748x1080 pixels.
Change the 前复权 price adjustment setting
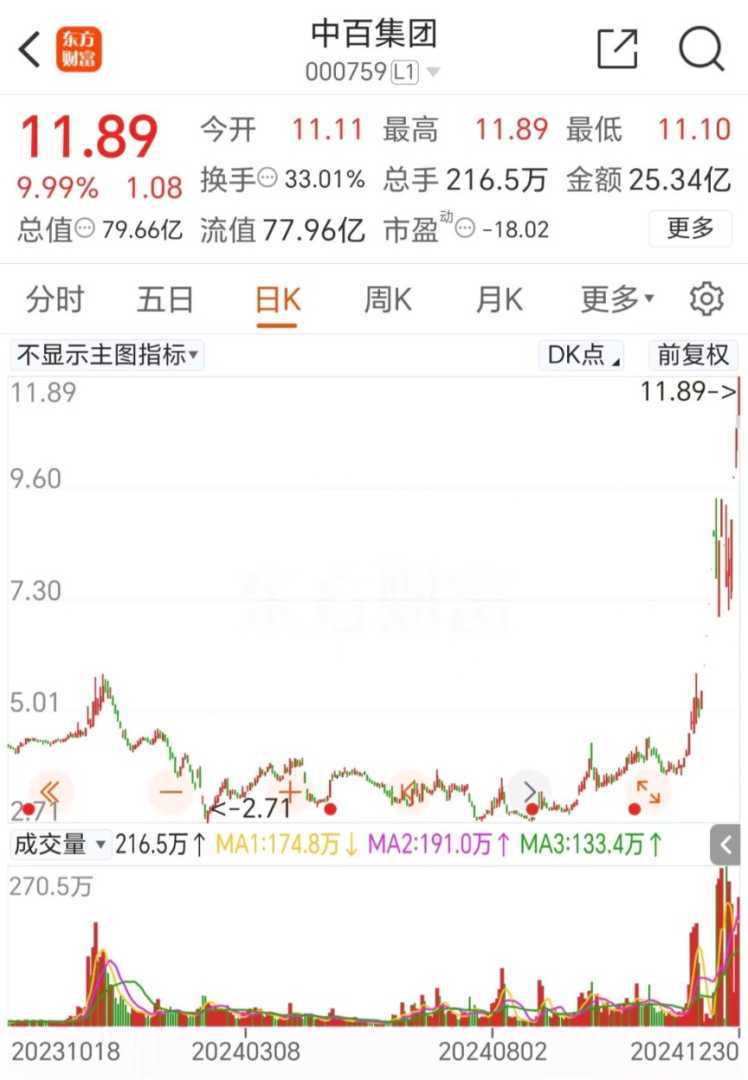click(692, 355)
